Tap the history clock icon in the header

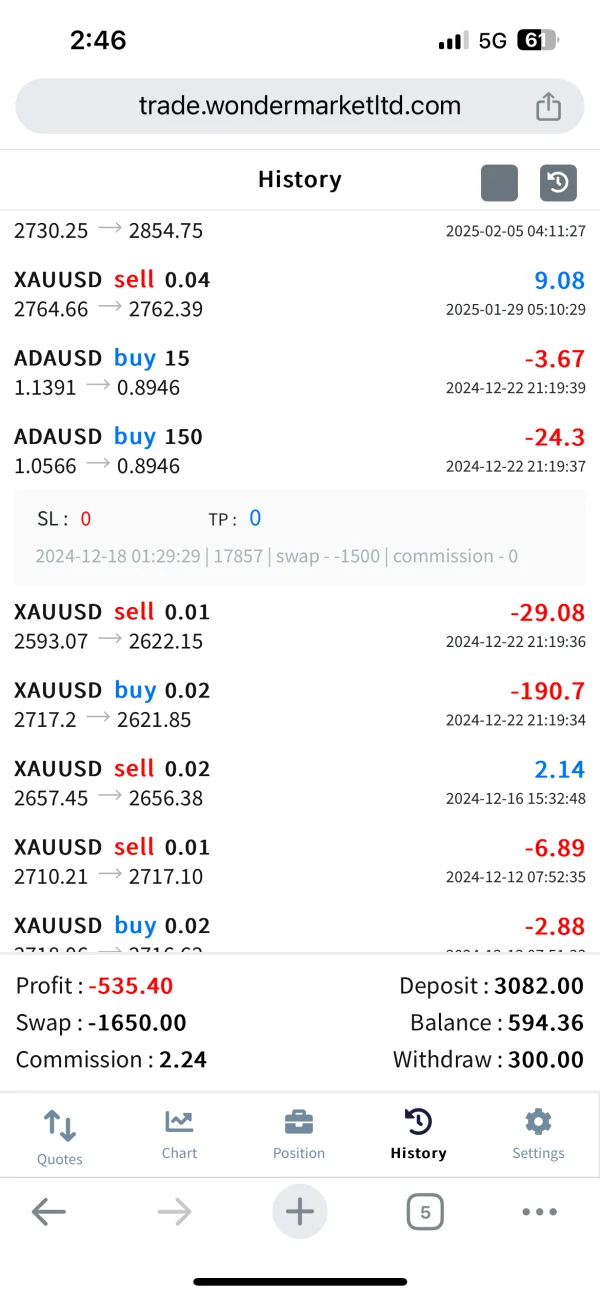click(x=558, y=183)
